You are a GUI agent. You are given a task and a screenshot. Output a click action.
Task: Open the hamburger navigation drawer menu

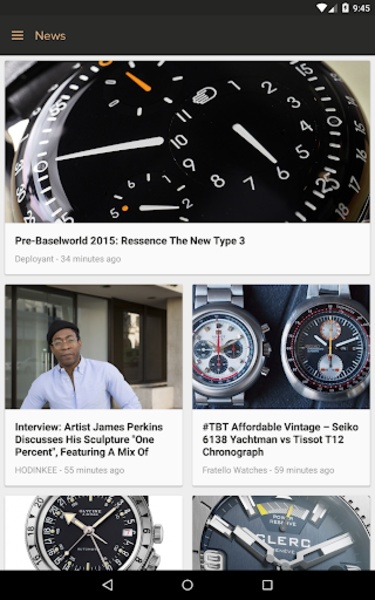click(17, 36)
